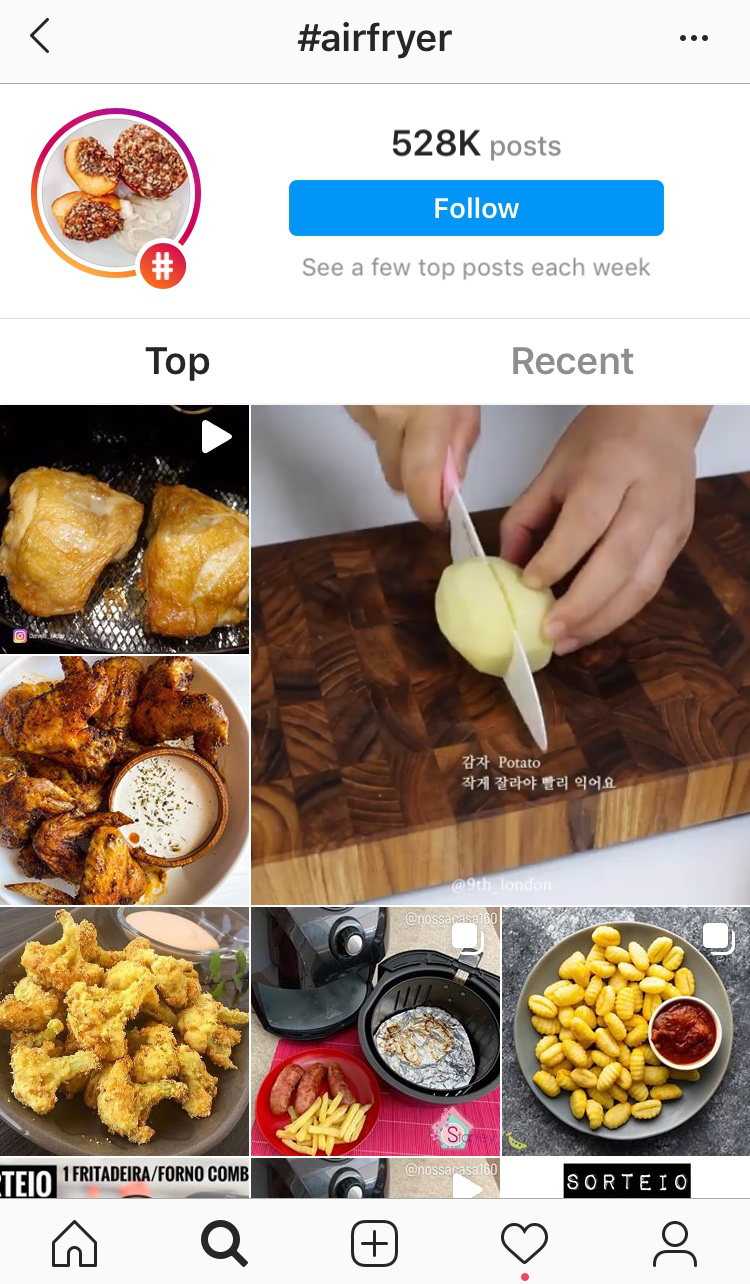
Task: Open the chicken wings with dip post
Action: pos(124,780)
